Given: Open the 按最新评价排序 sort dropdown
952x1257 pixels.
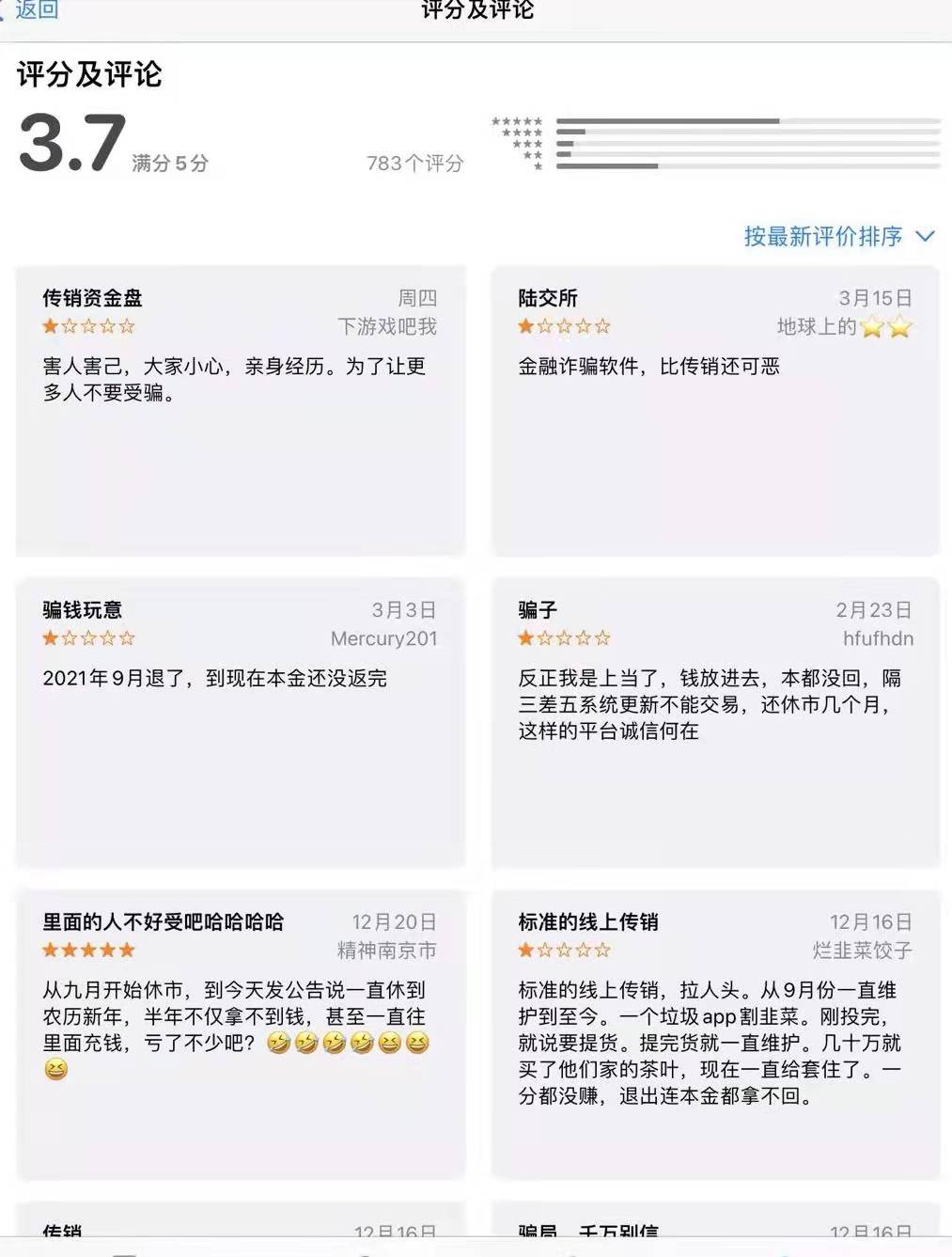Looking at the screenshot, I should (838, 236).
